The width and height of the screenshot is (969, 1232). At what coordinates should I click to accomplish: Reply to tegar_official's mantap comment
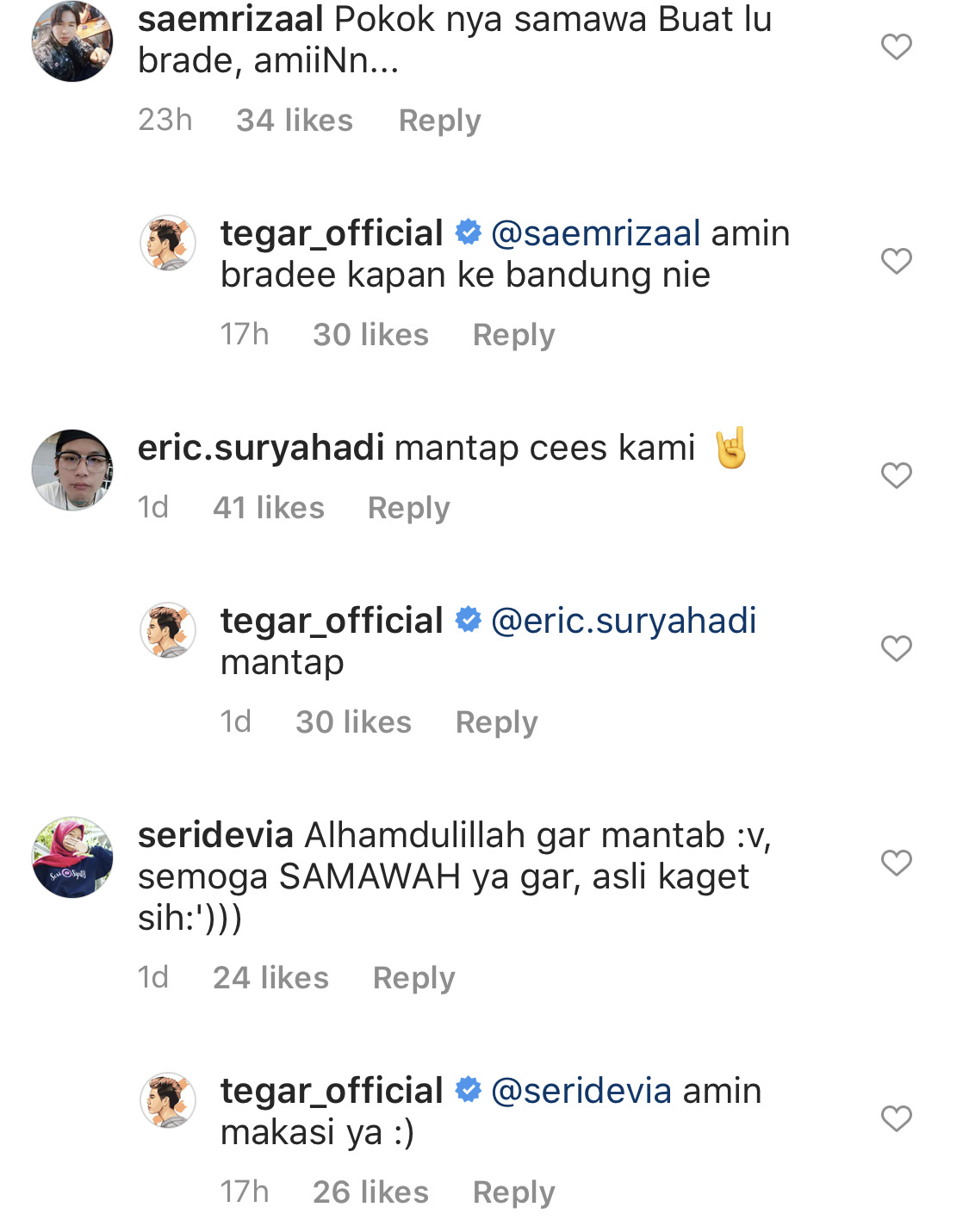coord(496,722)
